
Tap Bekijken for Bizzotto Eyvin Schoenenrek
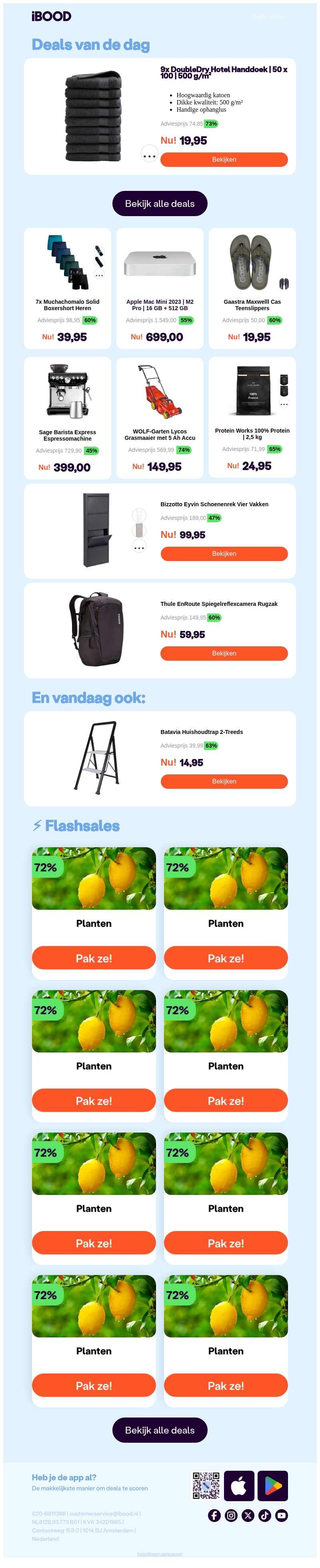pos(224,553)
